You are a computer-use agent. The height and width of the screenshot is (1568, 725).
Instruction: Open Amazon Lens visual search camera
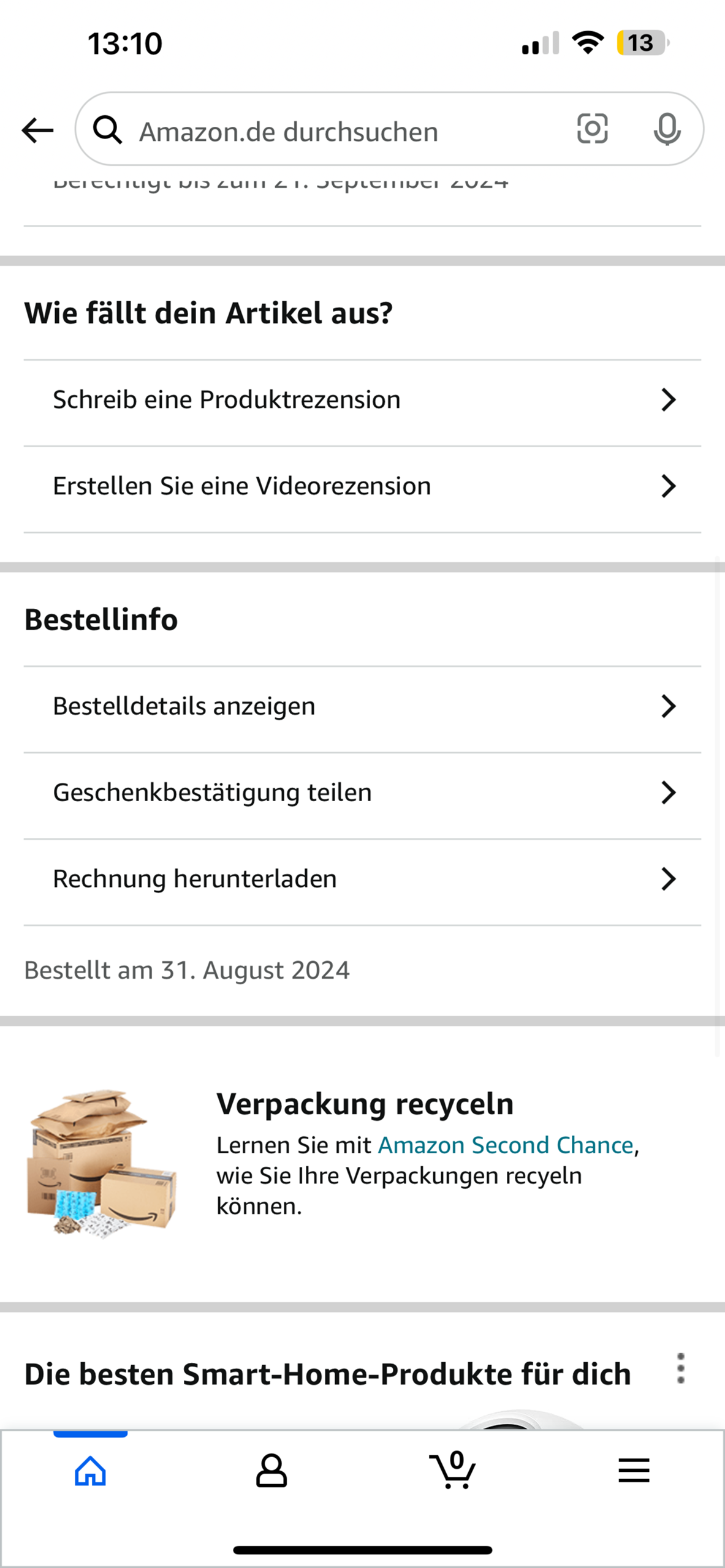593,130
